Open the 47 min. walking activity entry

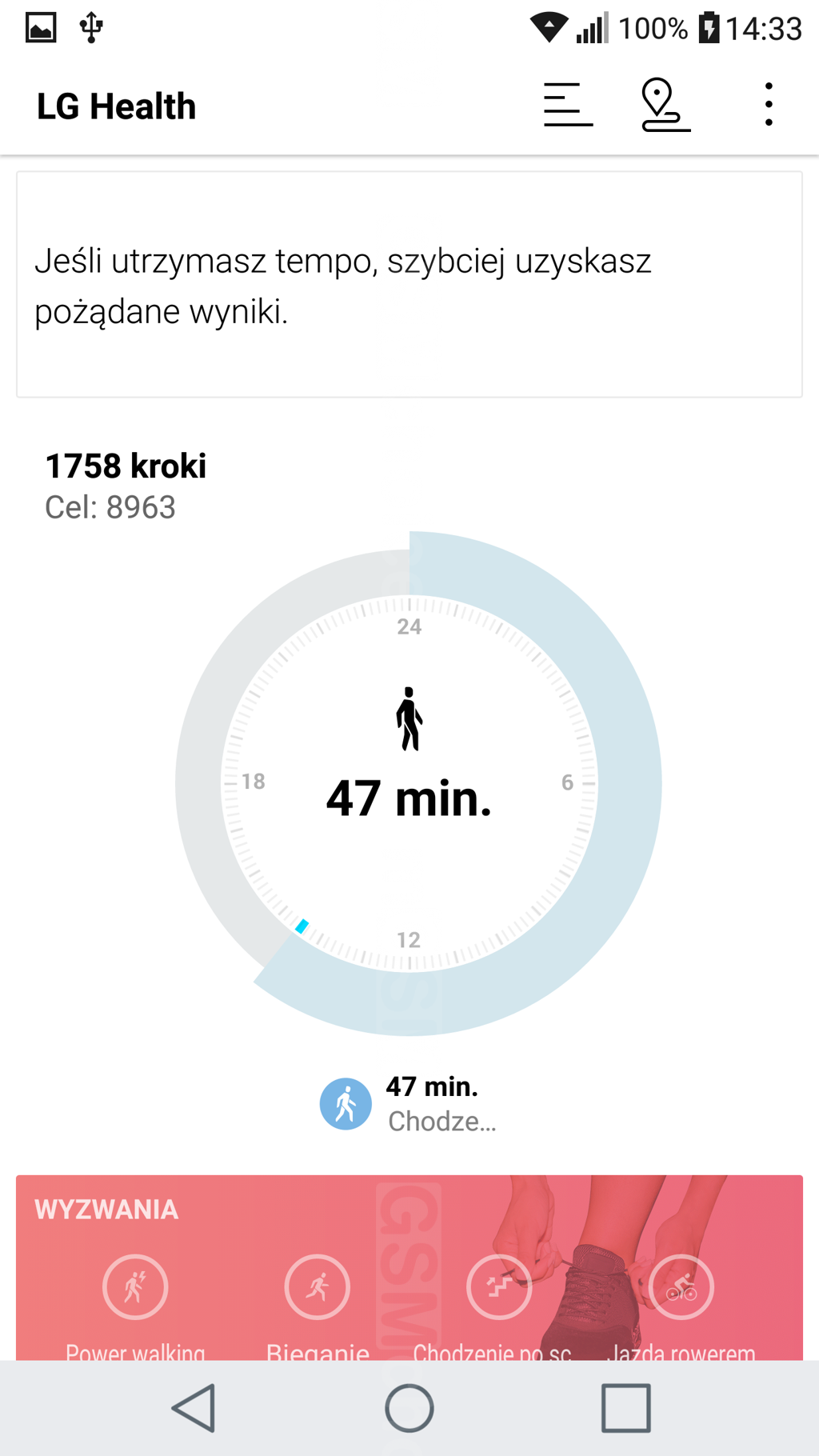tap(409, 1104)
